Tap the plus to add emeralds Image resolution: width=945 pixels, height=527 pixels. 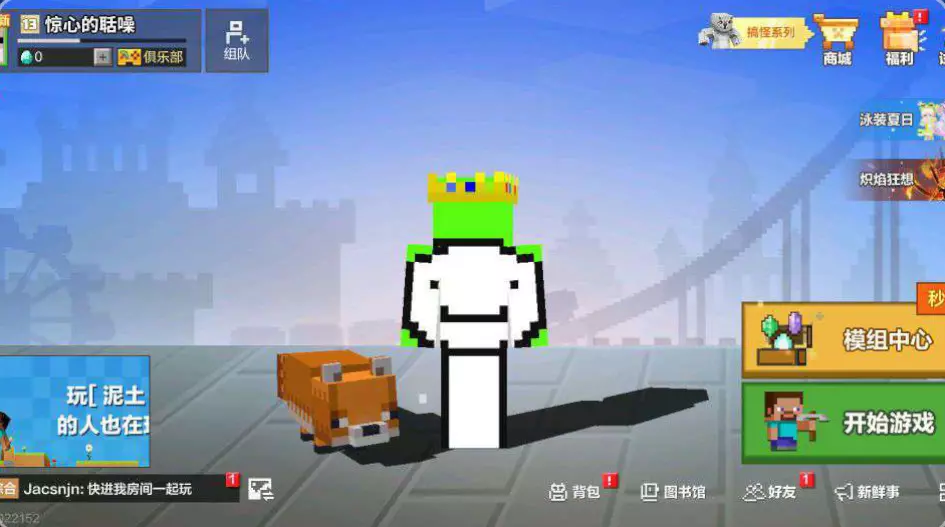(102, 57)
